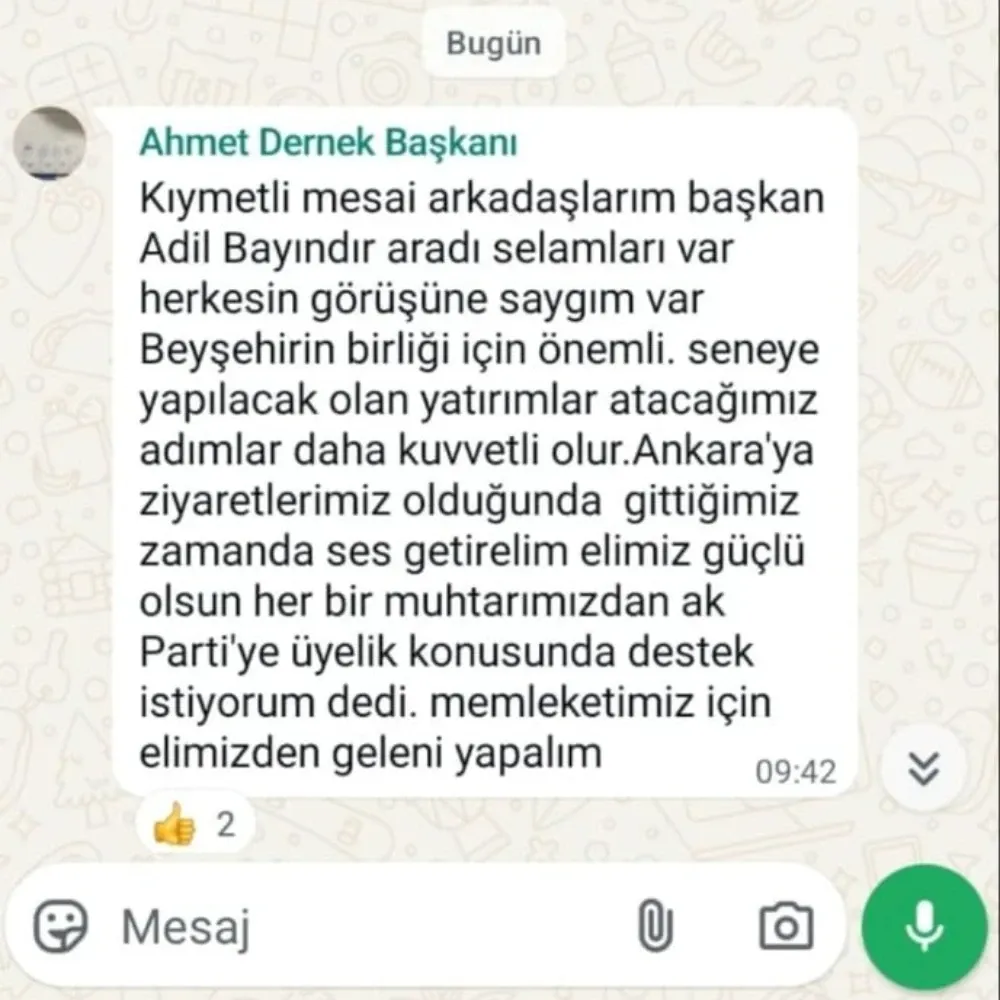View the thumbs-up reactions on the message

195,825
